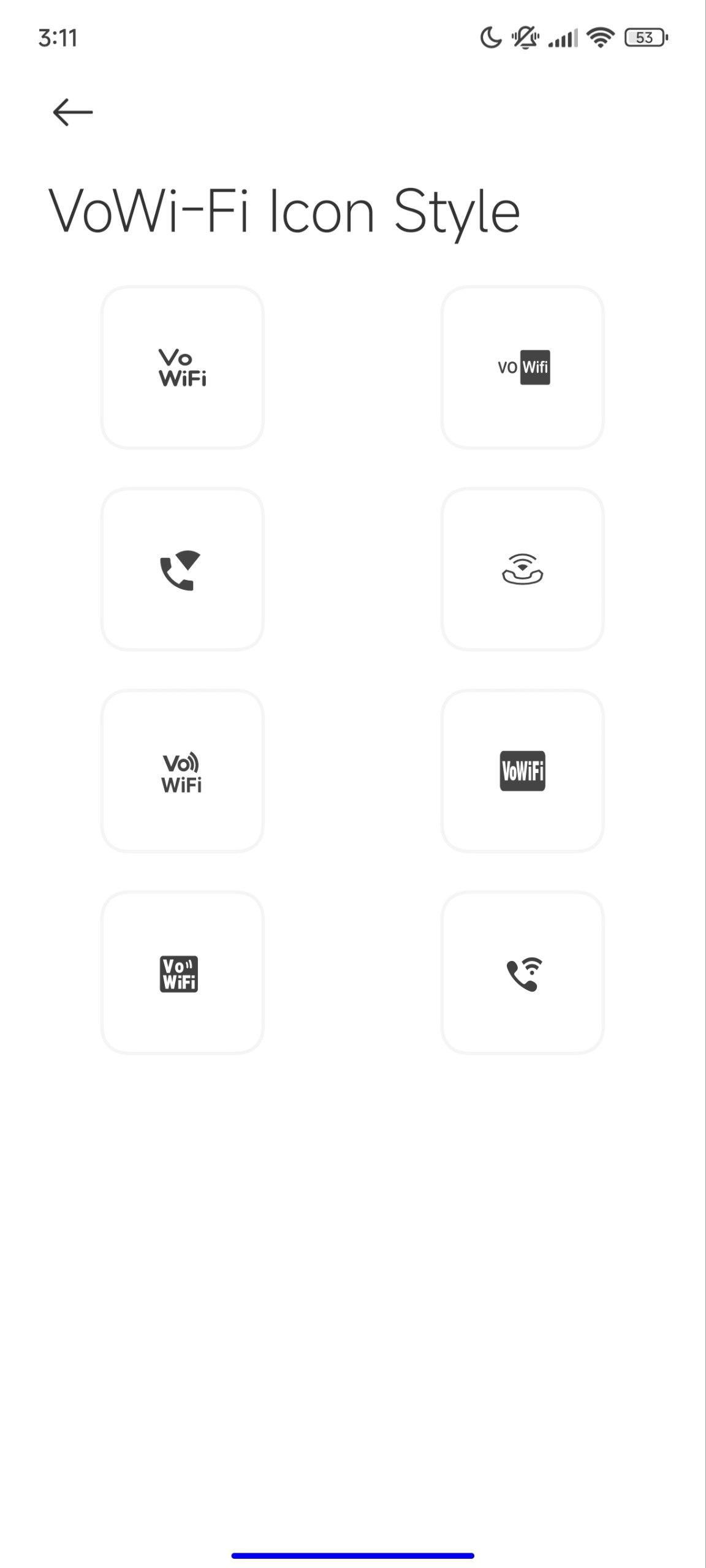The height and width of the screenshot is (1568, 706).
Task: Choose the handset with wifi arcs icon
Action: 523,973
